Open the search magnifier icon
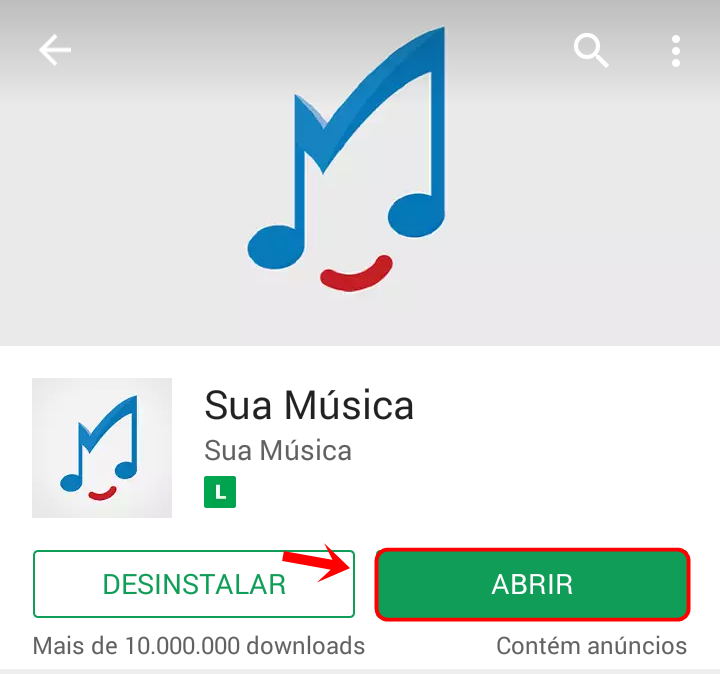The width and height of the screenshot is (720, 674). coord(591,50)
